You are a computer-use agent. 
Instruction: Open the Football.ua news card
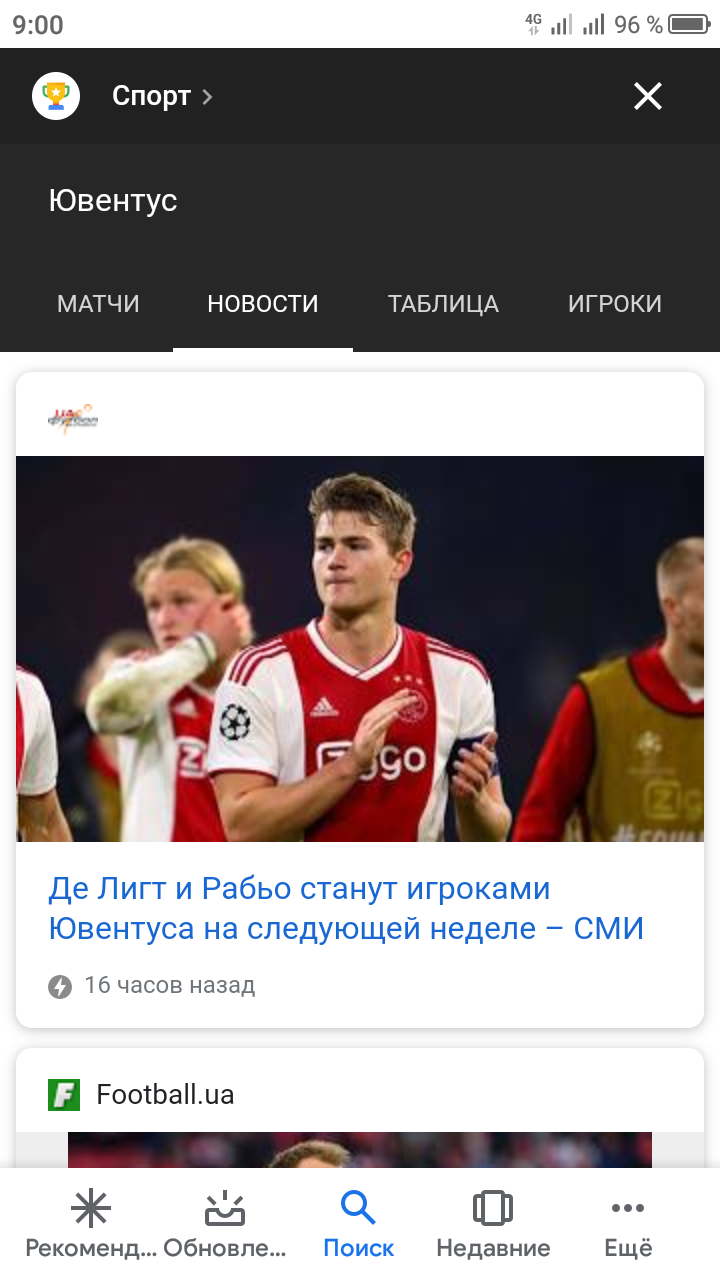360,1108
